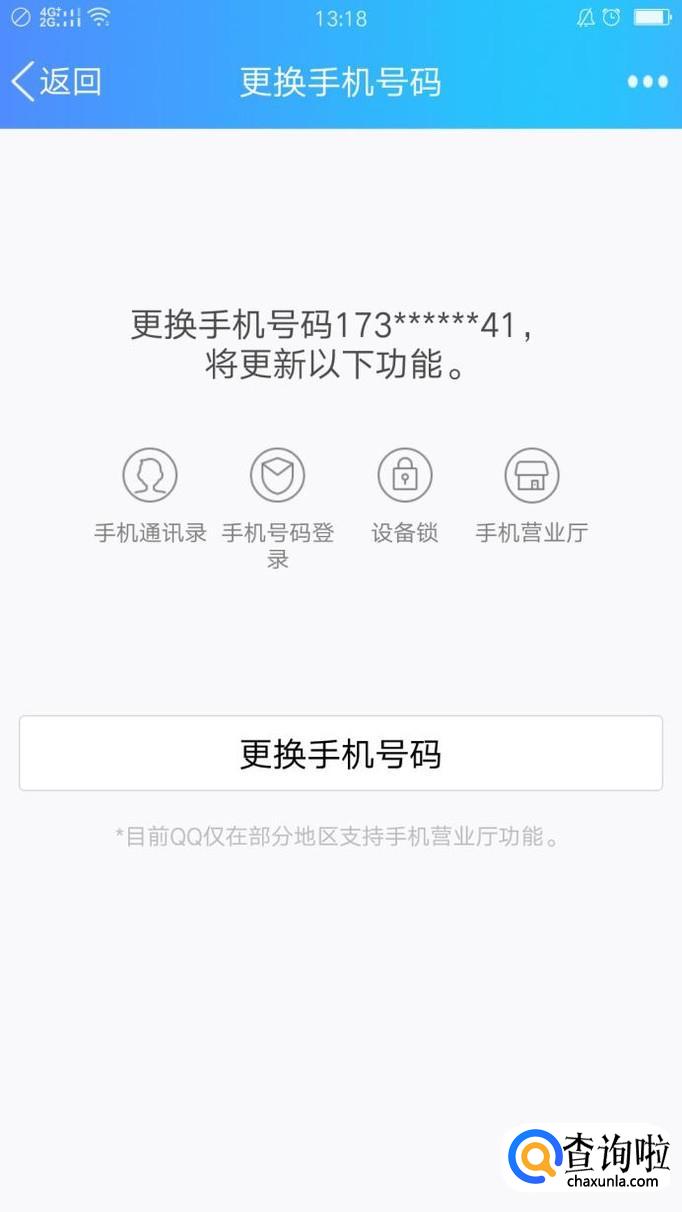Open the three-dot overflow menu
The width and height of the screenshot is (682, 1212).
647,82
